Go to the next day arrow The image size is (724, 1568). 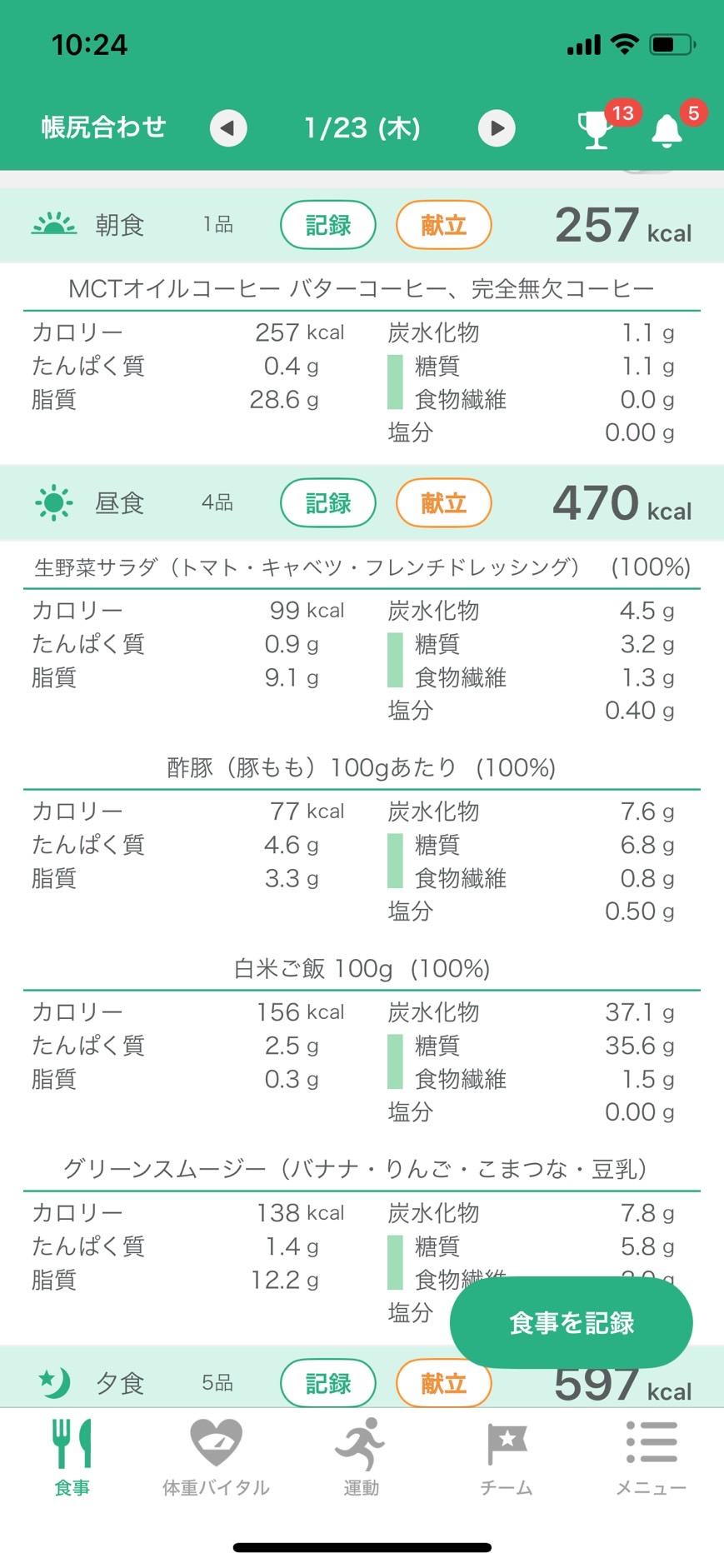pyautogui.click(x=497, y=128)
